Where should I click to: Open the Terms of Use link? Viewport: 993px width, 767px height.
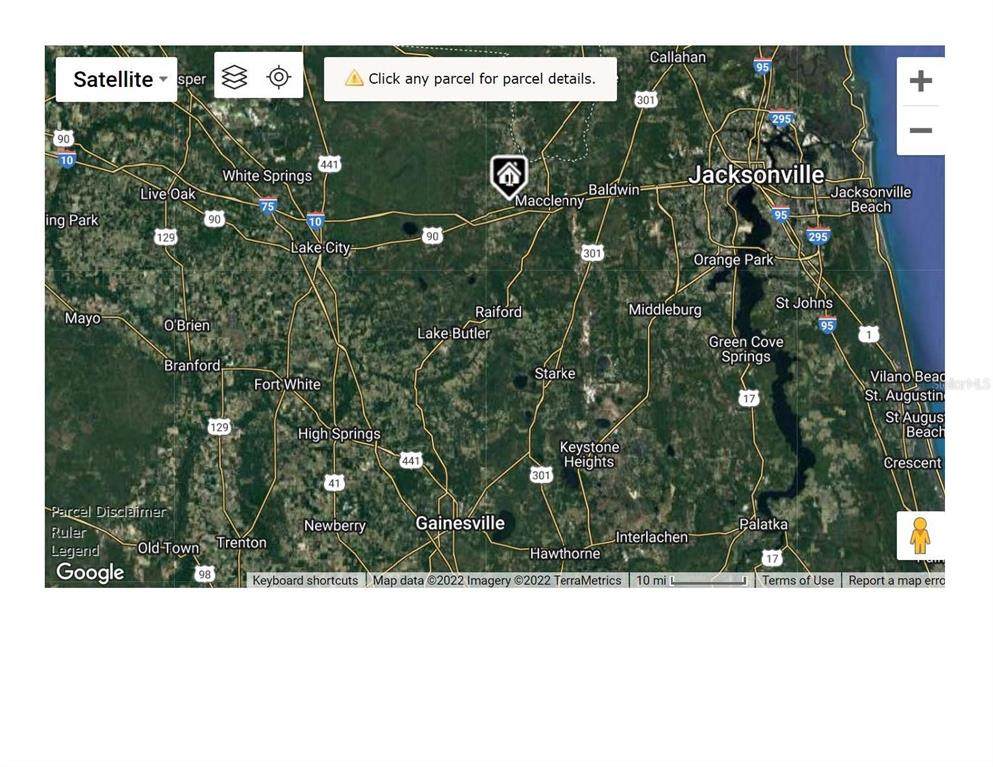coord(797,580)
